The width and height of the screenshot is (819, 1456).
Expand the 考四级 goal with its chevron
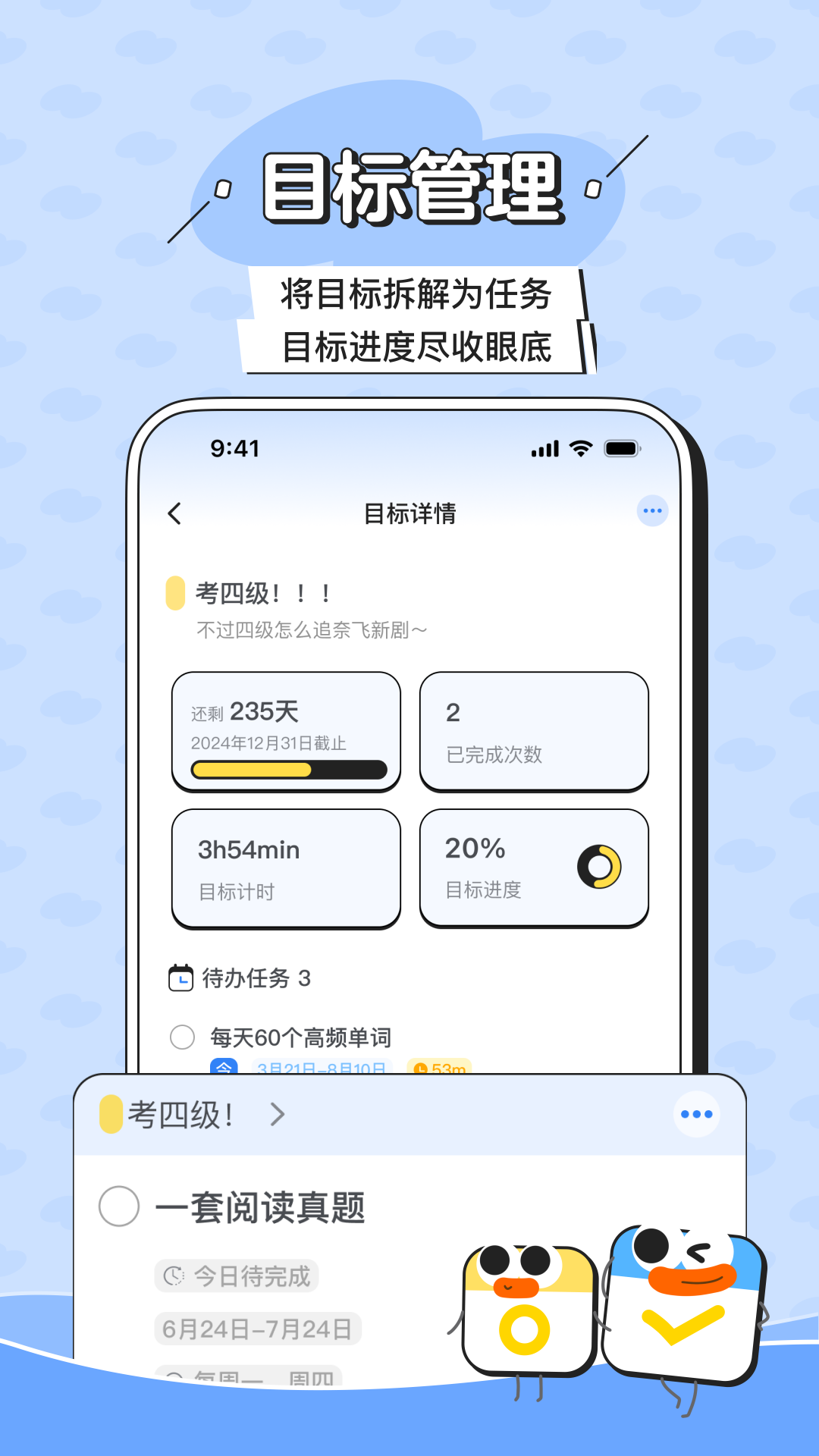[x=278, y=1116]
